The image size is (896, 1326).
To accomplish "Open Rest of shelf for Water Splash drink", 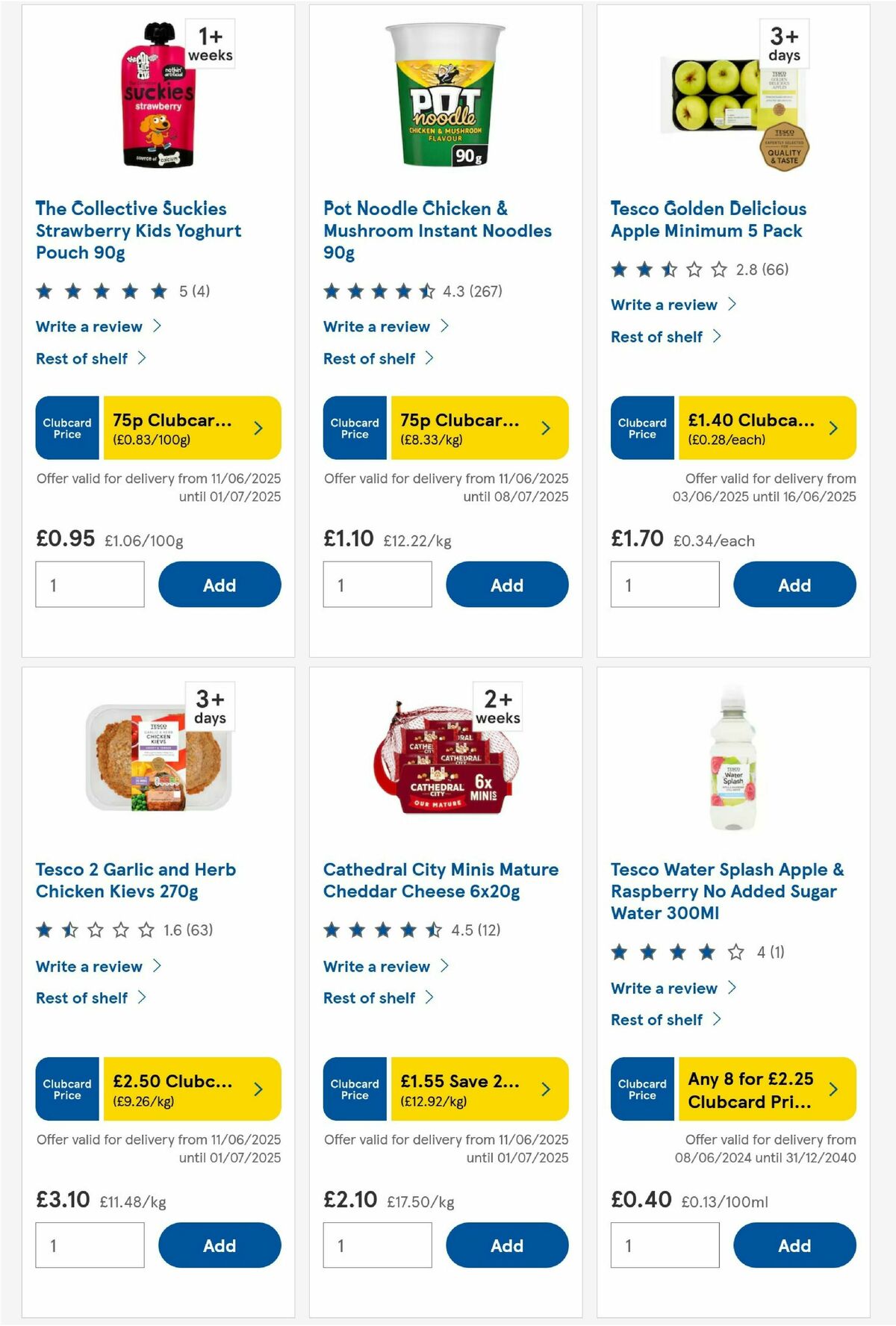I will (658, 1019).
